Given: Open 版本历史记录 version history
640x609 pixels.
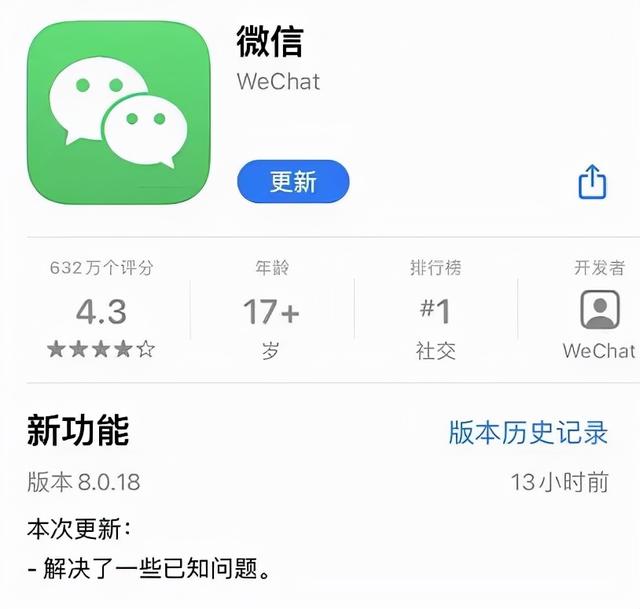Looking at the screenshot, I should pos(528,432).
